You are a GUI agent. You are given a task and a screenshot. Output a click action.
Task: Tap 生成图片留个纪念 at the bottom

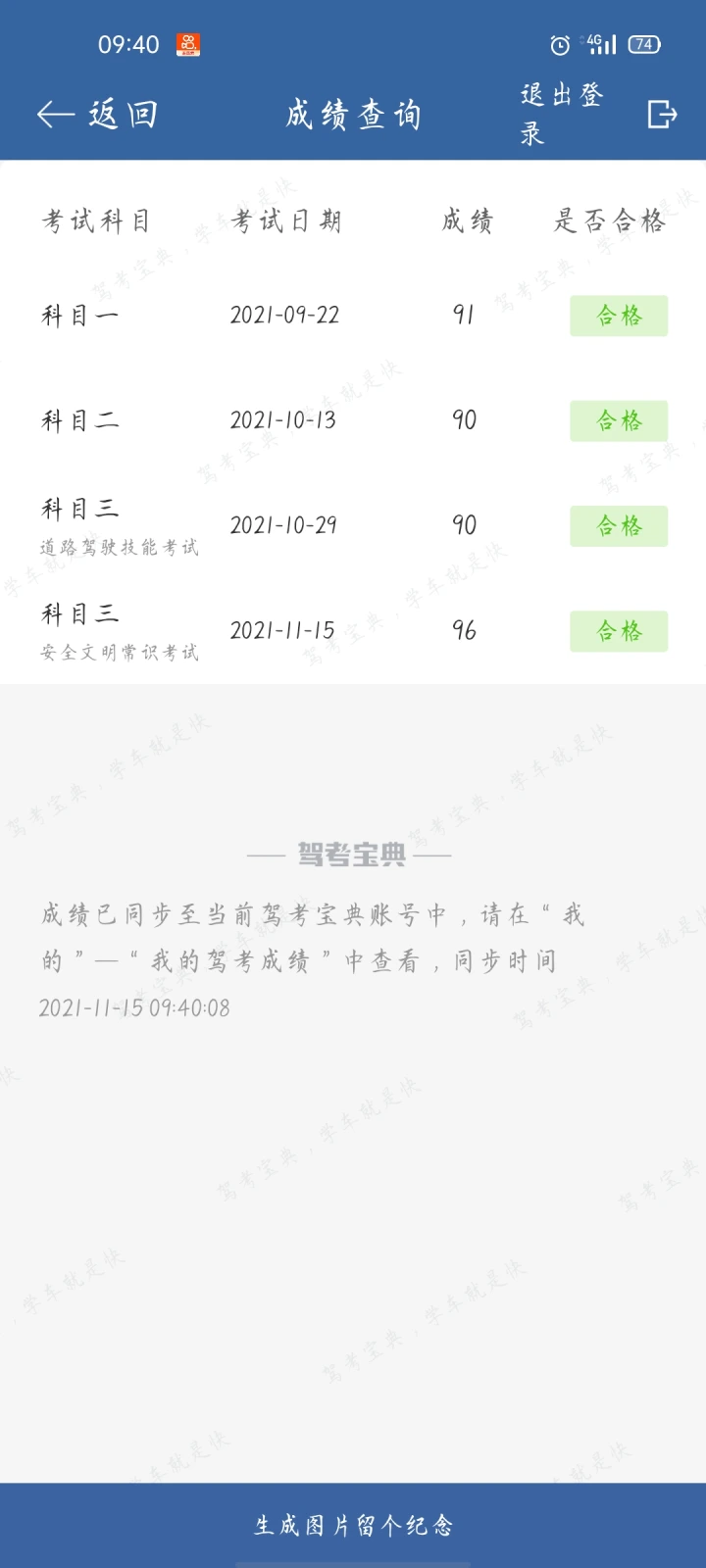point(353,1525)
